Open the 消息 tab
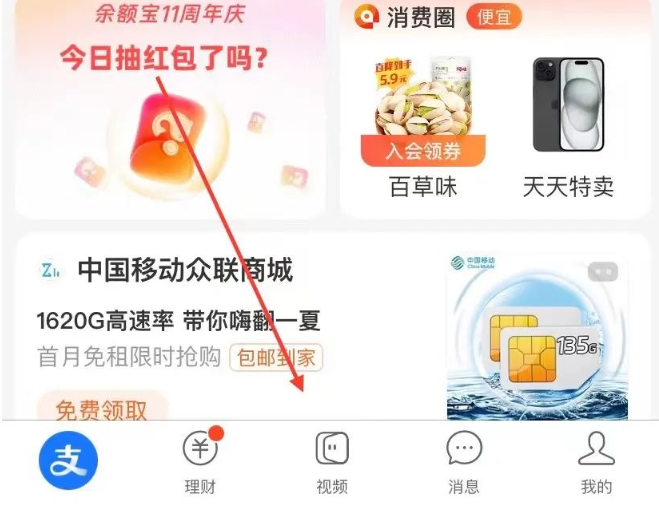 click(463, 461)
